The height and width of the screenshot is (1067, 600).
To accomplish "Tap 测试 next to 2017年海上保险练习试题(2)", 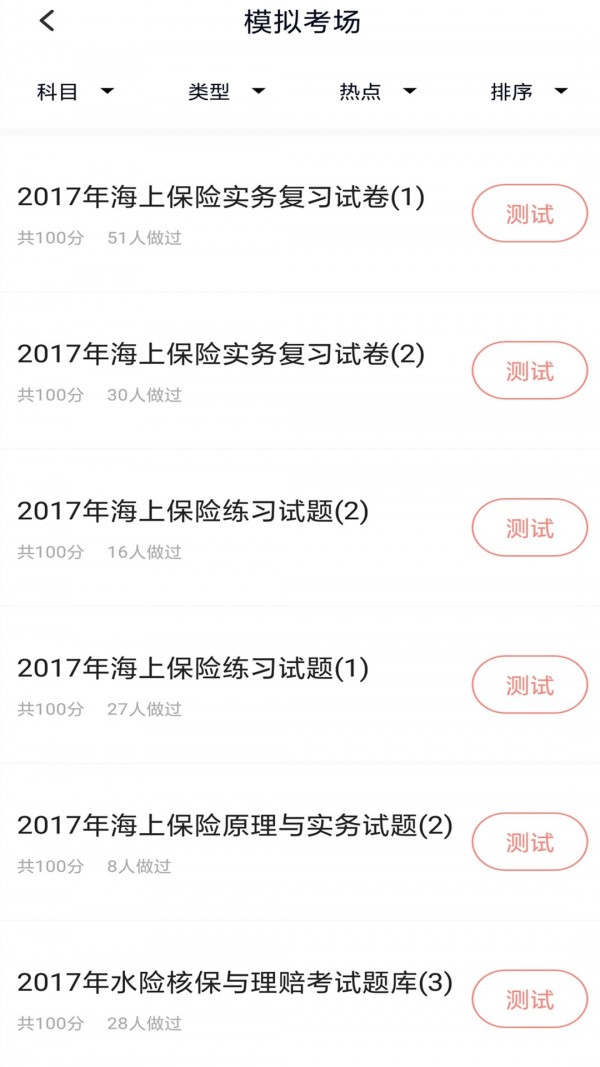I will (x=530, y=528).
